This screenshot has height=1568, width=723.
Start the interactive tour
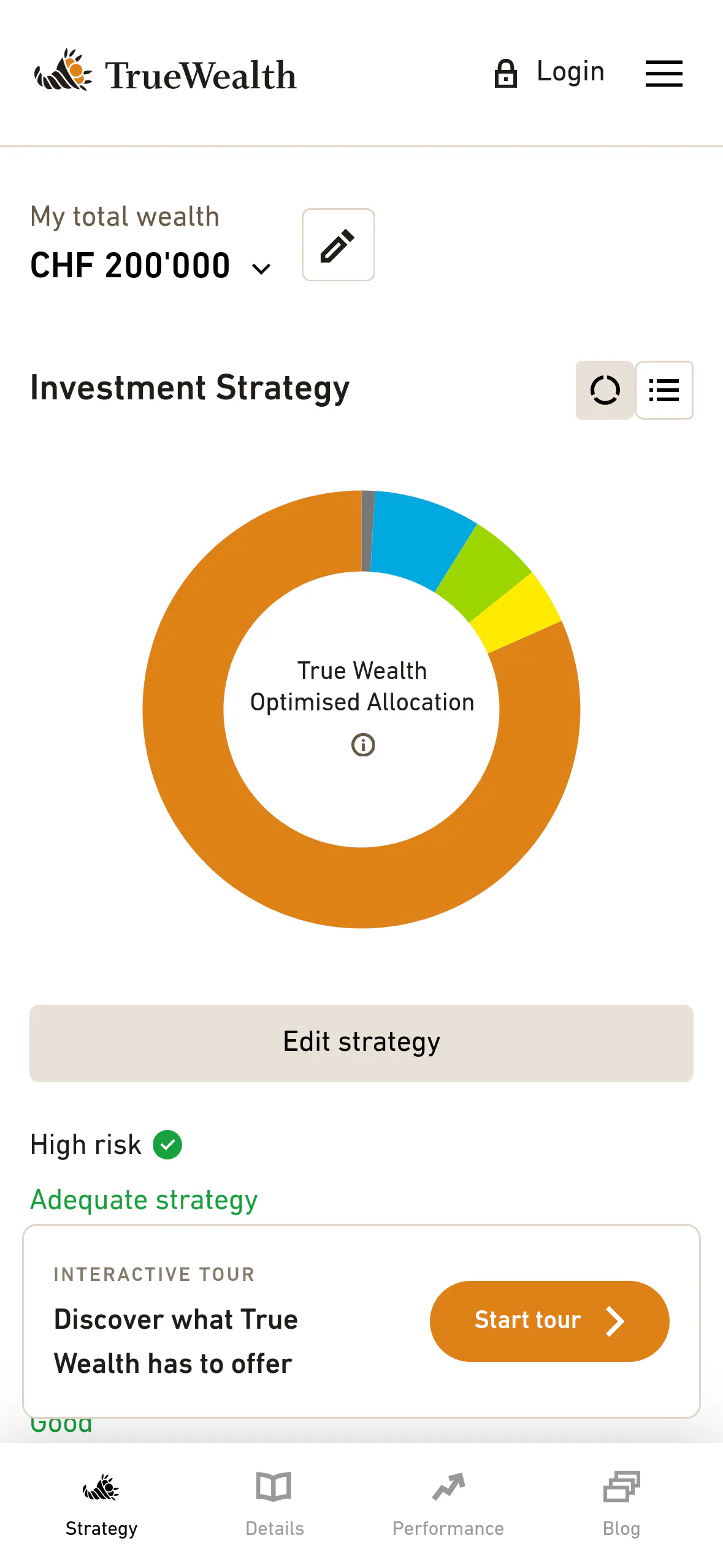tap(549, 1321)
